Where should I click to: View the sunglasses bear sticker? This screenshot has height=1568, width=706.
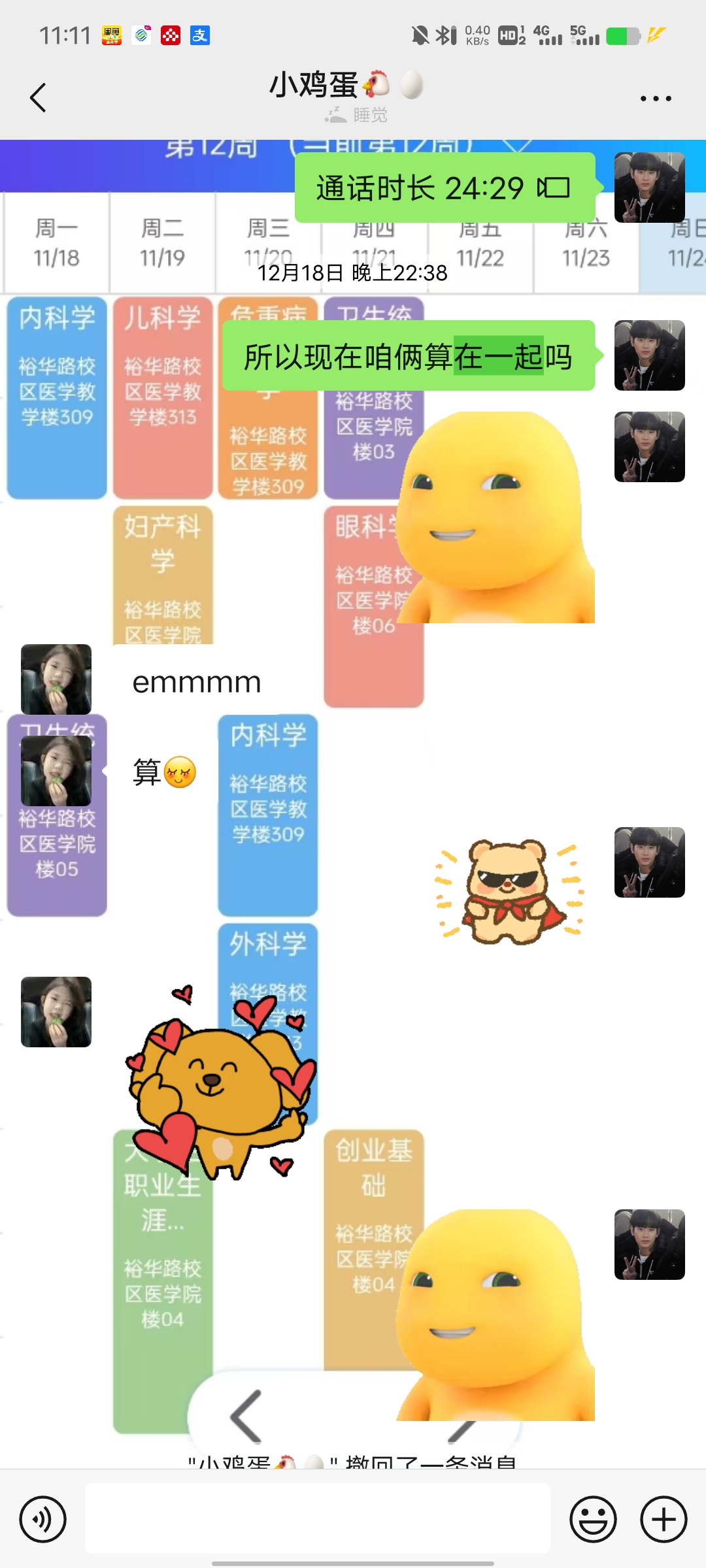[509, 892]
